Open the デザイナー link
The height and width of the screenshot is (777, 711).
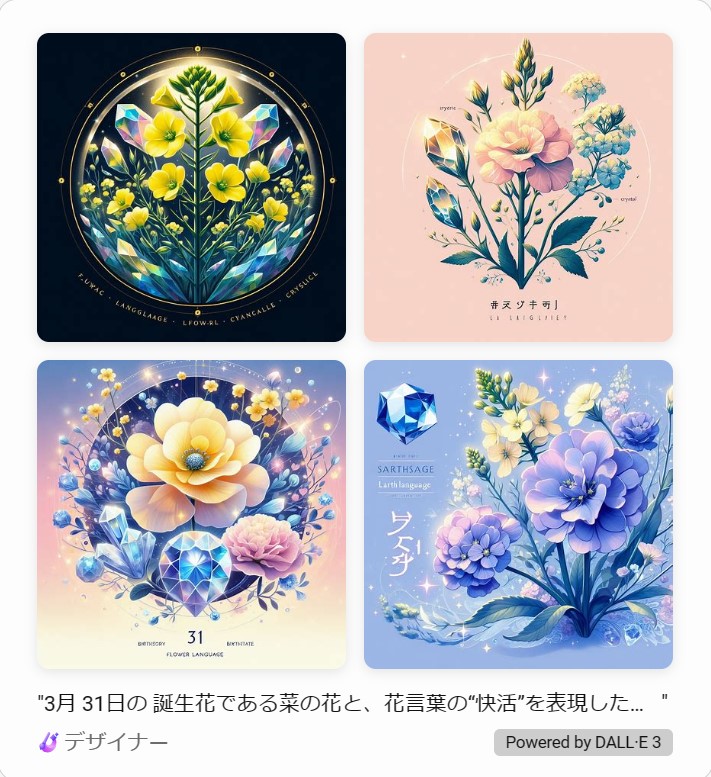pos(104,742)
